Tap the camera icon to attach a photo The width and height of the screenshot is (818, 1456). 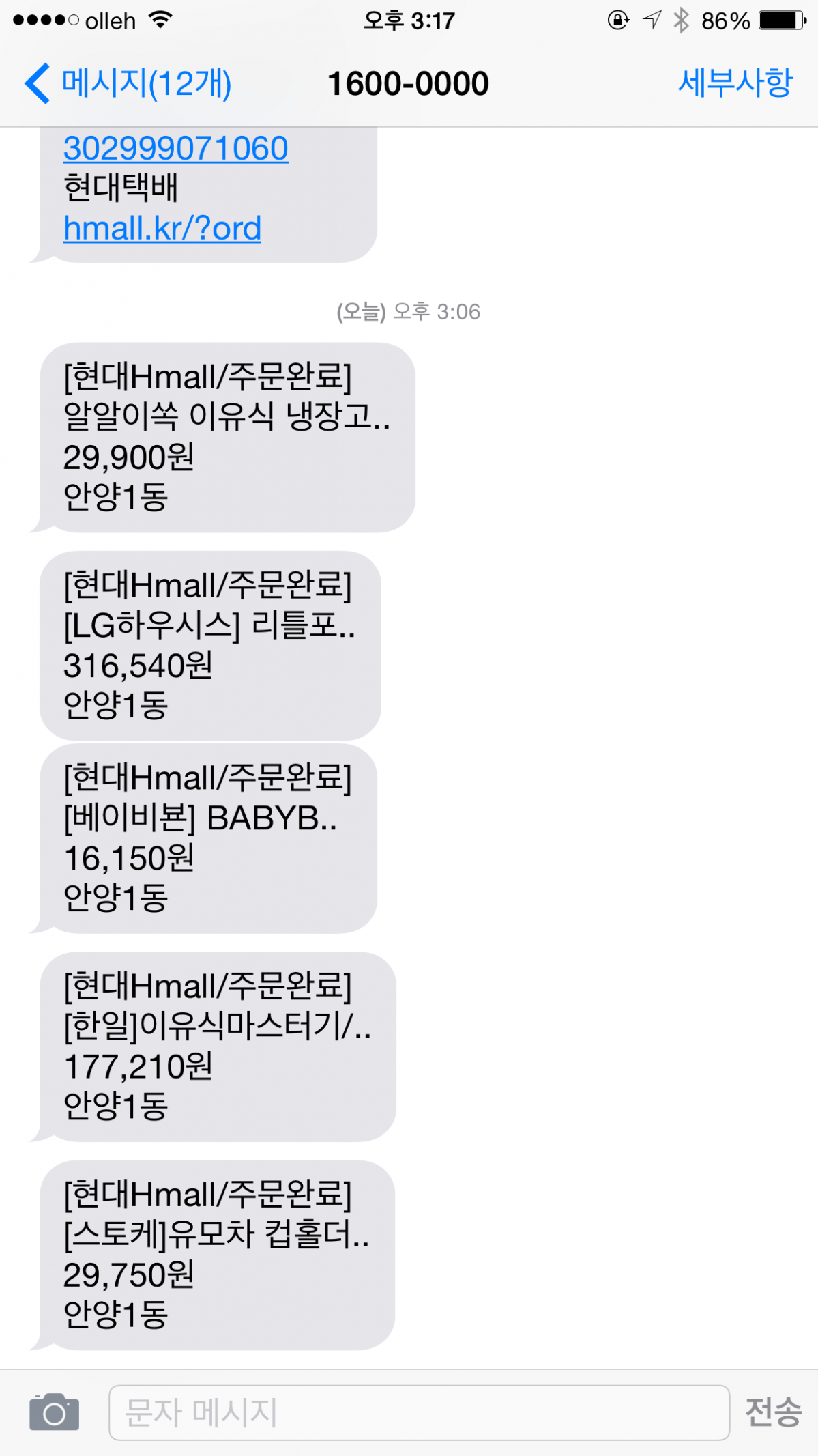[55, 1412]
